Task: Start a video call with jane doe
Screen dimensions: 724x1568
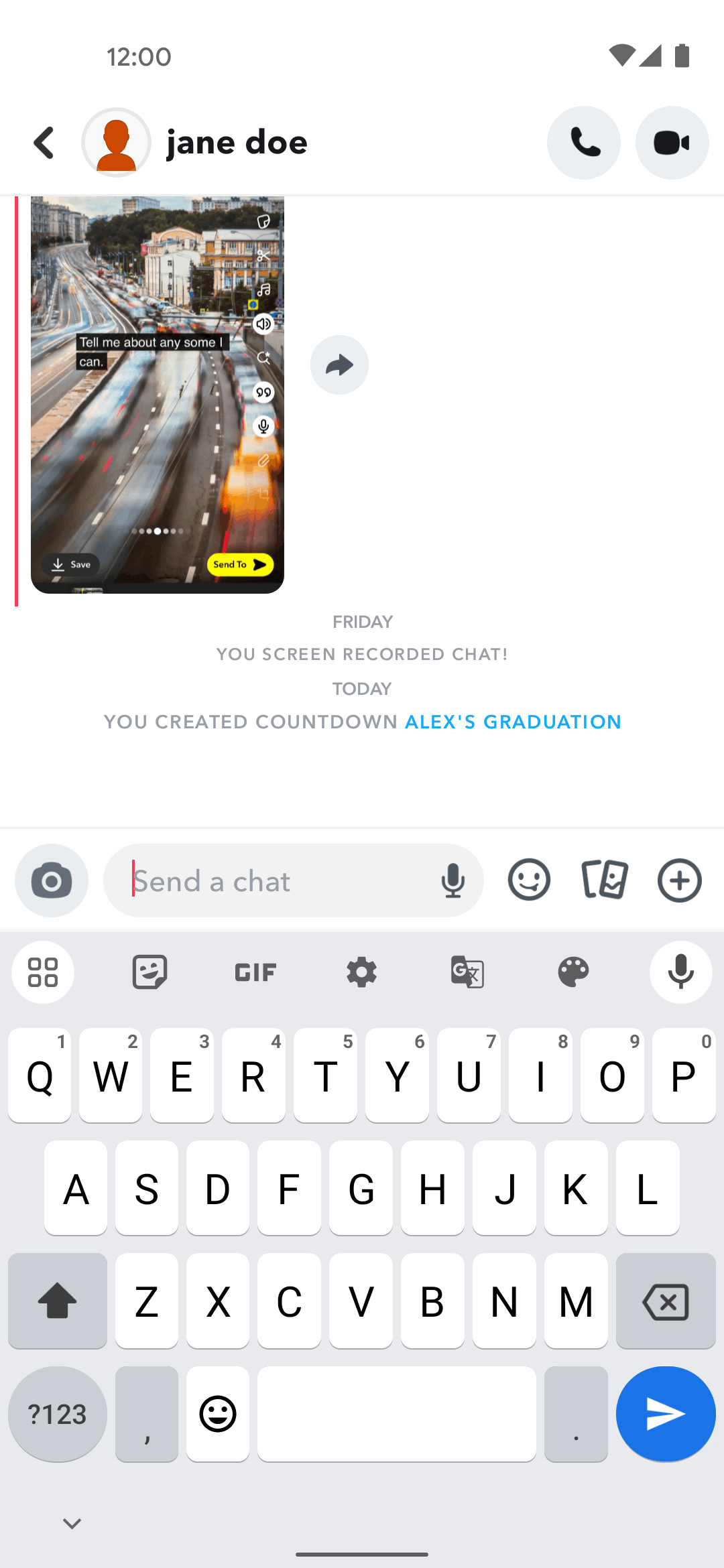Action: point(672,143)
